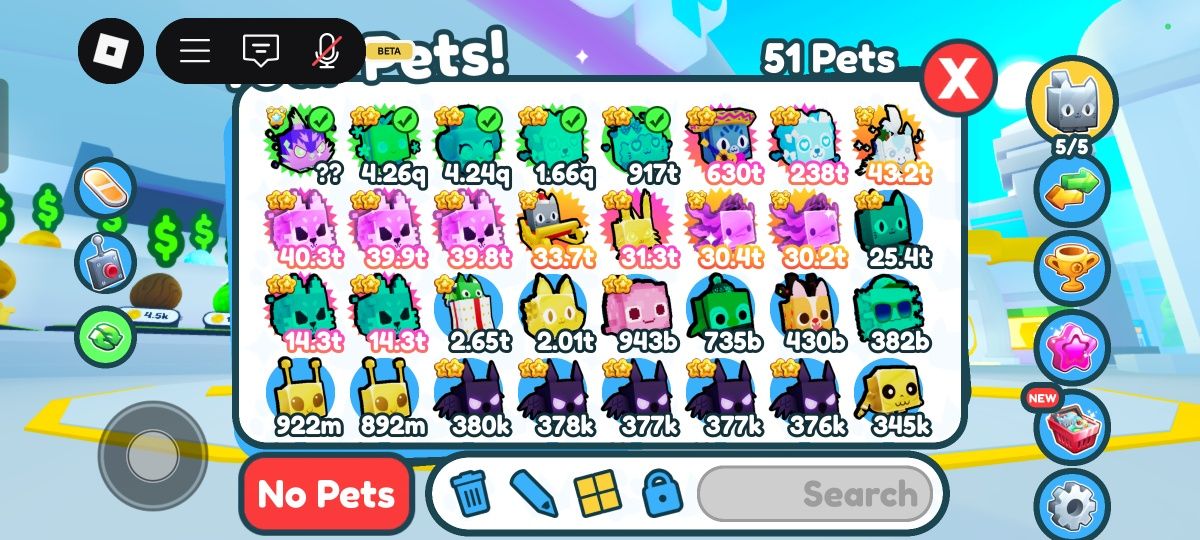Open the Roblox logo menu
1200x540 pixels.
(x=111, y=51)
